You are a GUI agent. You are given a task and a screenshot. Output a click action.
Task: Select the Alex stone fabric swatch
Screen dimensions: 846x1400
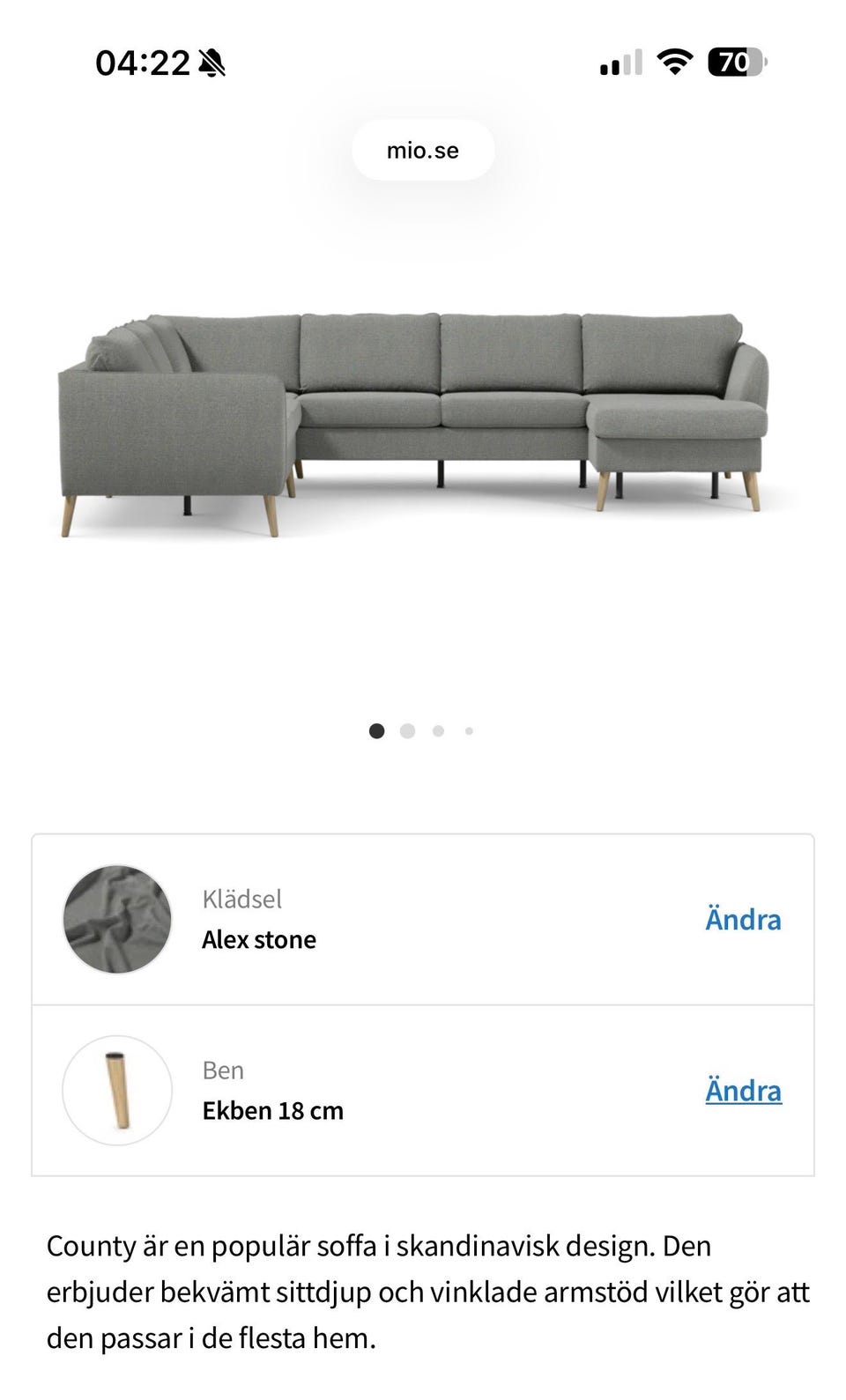(x=117, y=918)
